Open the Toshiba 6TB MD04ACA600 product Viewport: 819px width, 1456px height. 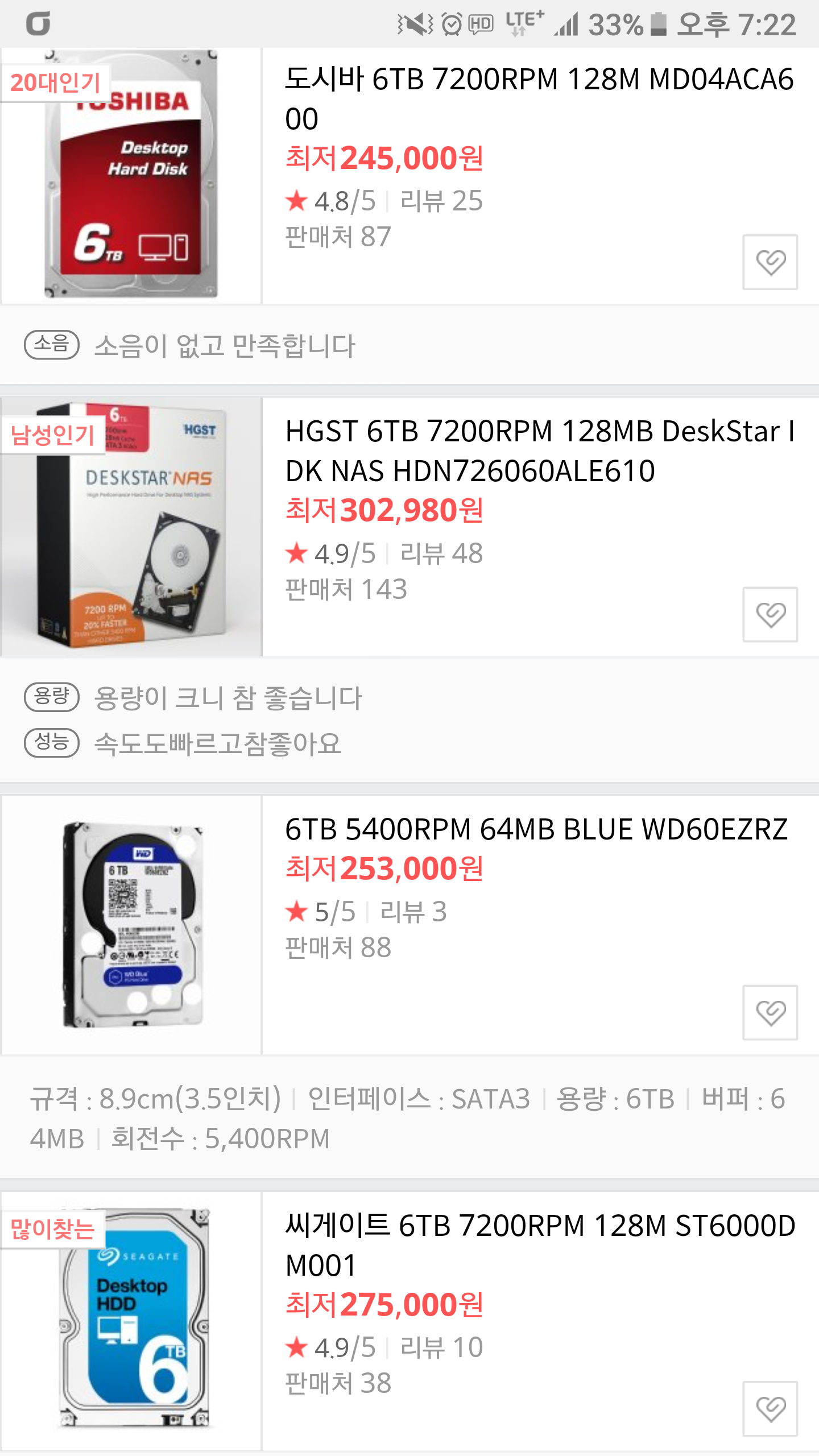539,98
